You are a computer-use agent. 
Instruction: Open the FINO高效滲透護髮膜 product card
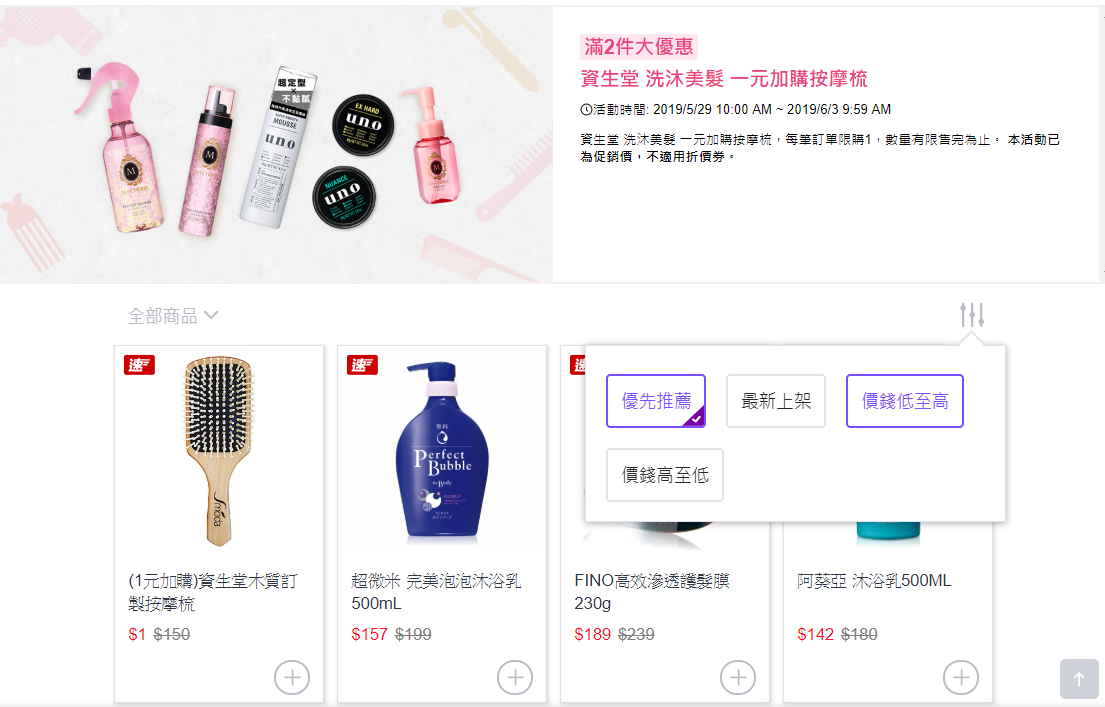pos(652,592)
